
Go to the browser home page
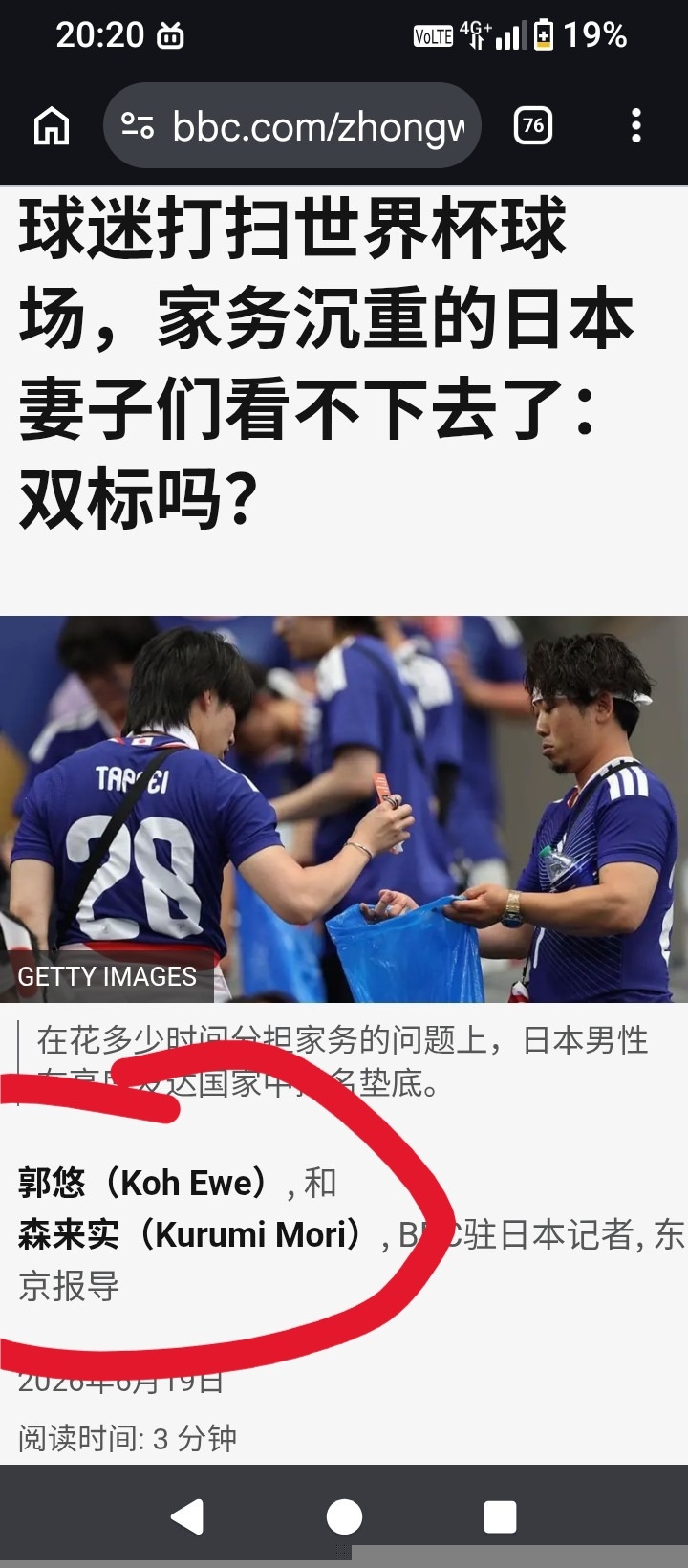52,125
